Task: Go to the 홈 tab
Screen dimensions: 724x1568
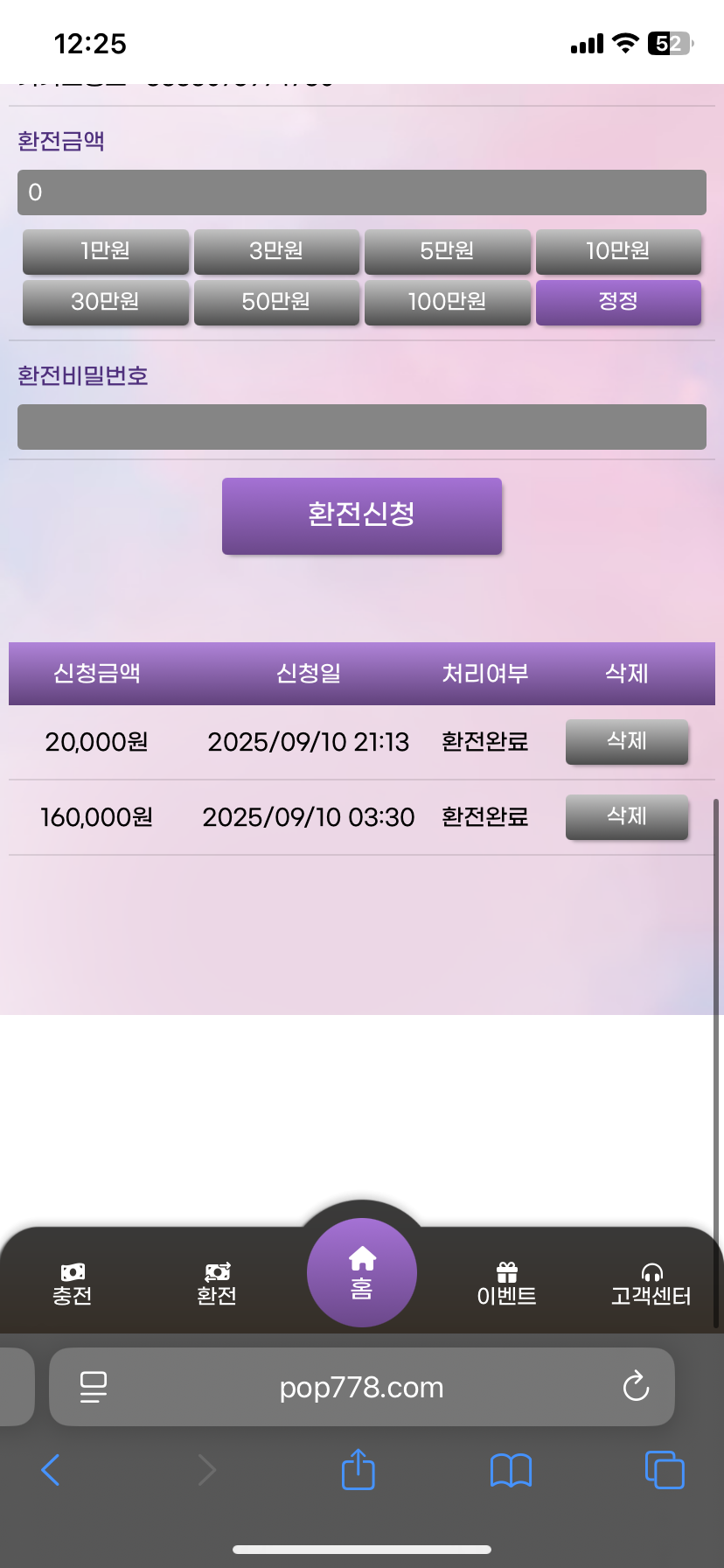Action: pyautogui.click(x=362, y=1273)
